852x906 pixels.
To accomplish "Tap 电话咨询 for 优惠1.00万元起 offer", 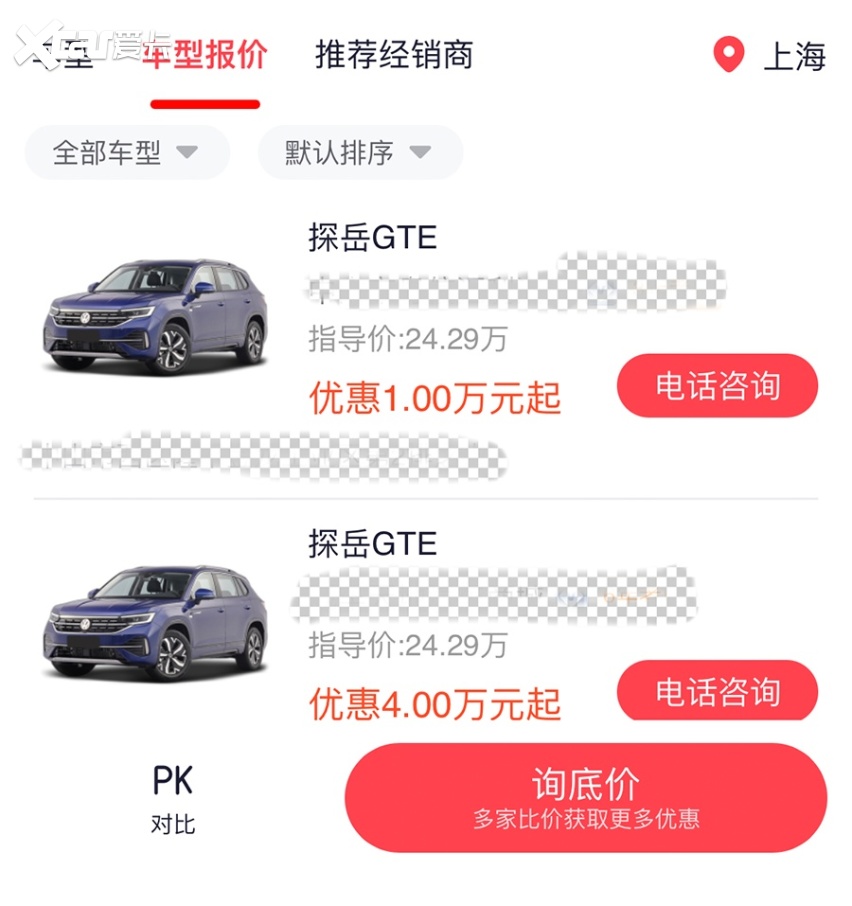I will pyautogui.click(x=717, y=386).
